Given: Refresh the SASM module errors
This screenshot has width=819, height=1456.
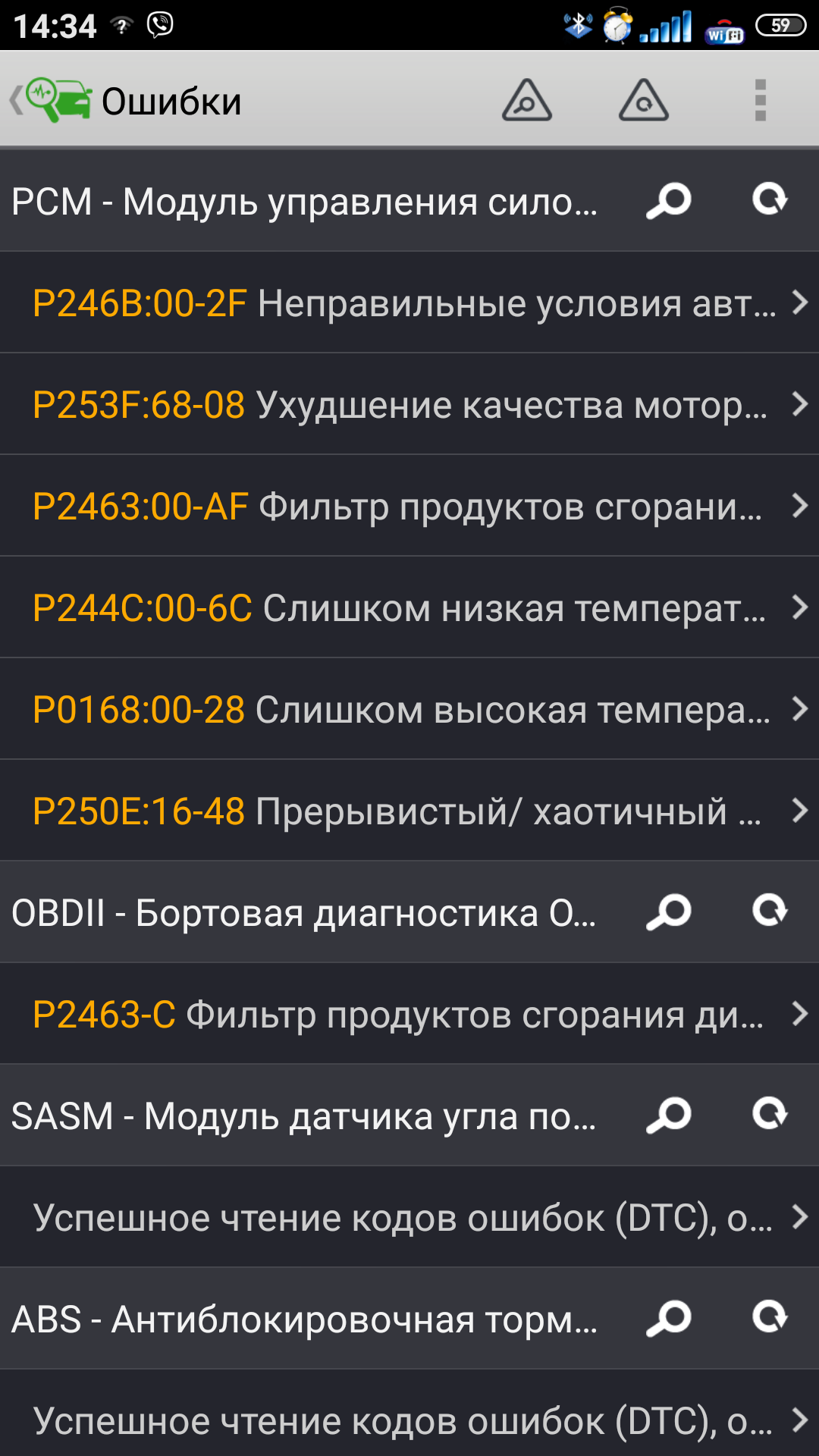Looking at the screenshot, I should pyautogui.click(x=770, y=1114).
